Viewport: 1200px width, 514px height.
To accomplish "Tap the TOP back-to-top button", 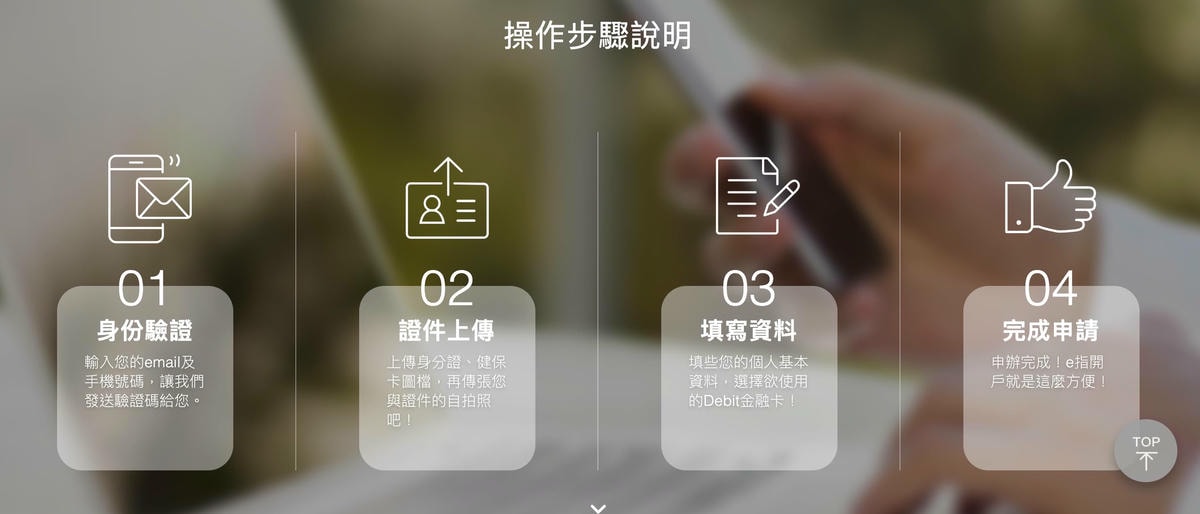I will coord(1145,451).
